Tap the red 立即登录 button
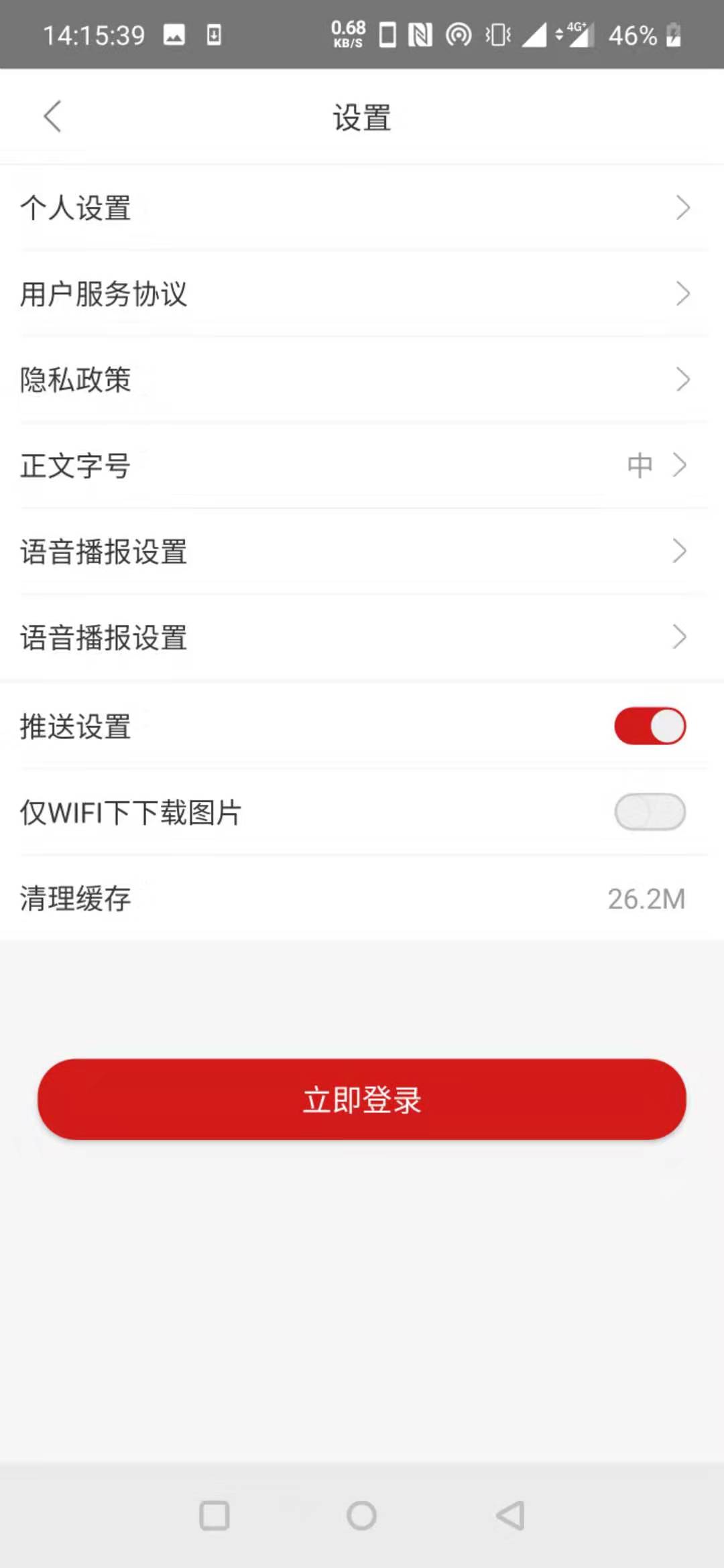 tap(362, 1099)
